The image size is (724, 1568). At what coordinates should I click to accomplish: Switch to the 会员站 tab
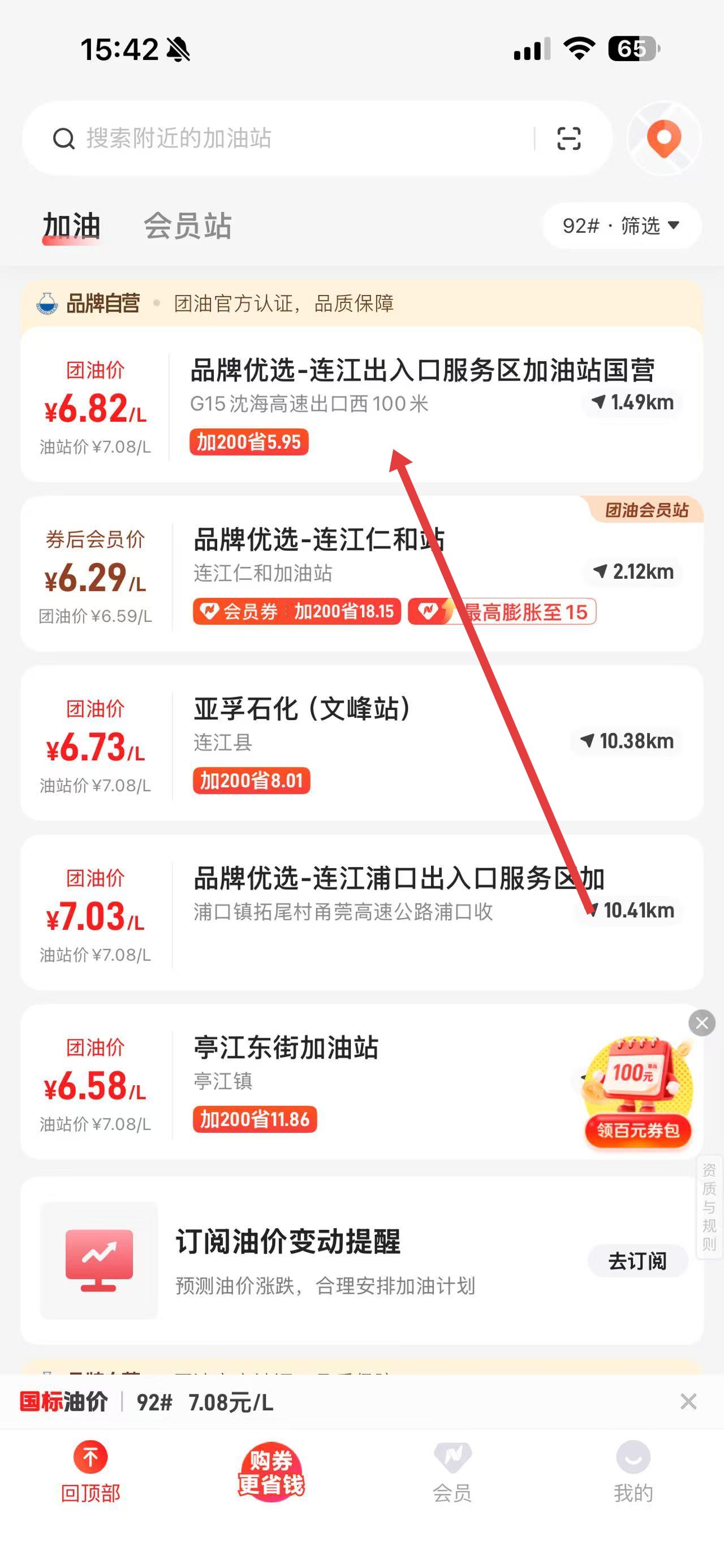click(188, 226)
